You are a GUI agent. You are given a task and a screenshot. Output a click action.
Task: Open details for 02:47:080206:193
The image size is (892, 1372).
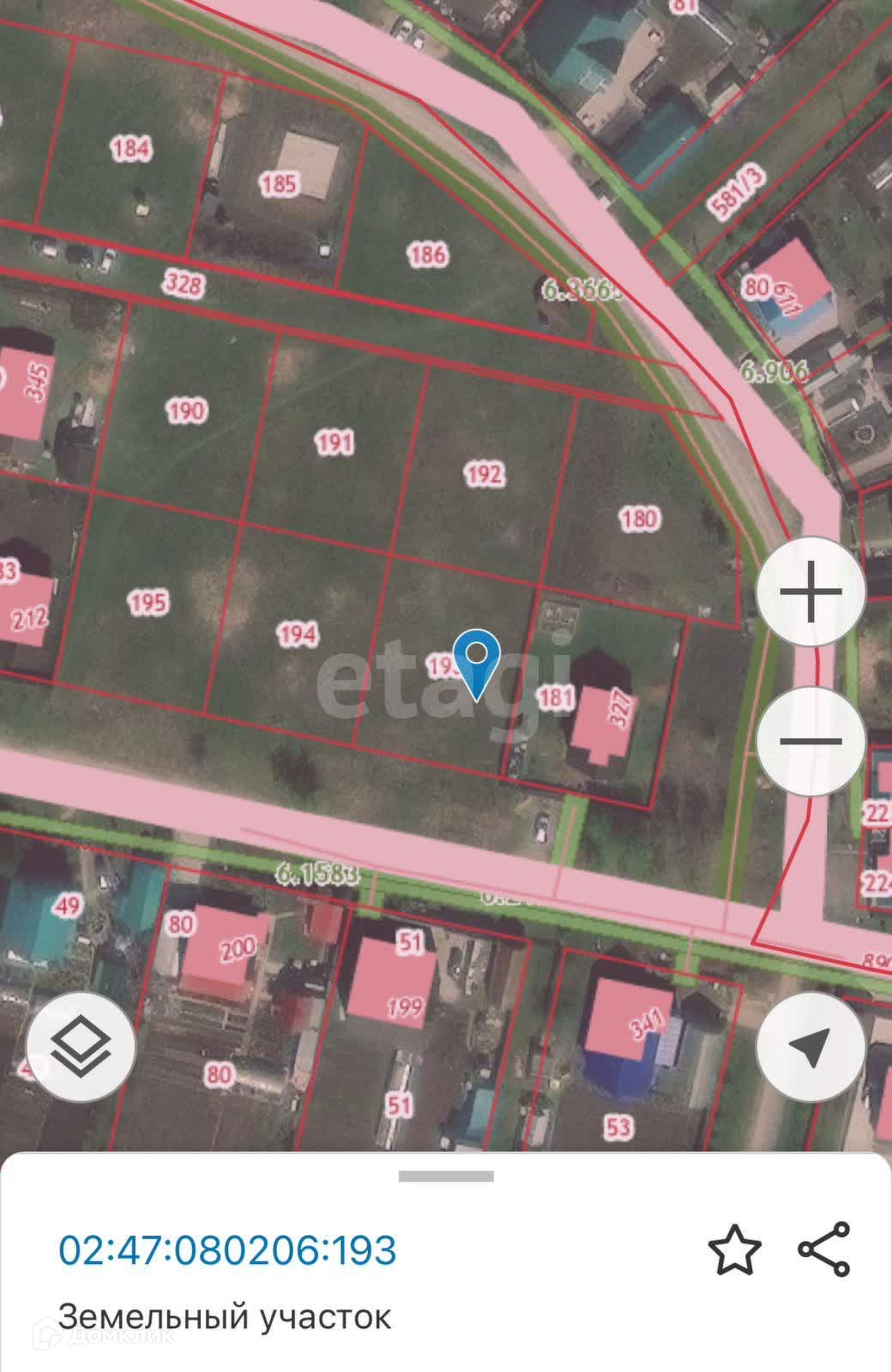pos(227,1250)
